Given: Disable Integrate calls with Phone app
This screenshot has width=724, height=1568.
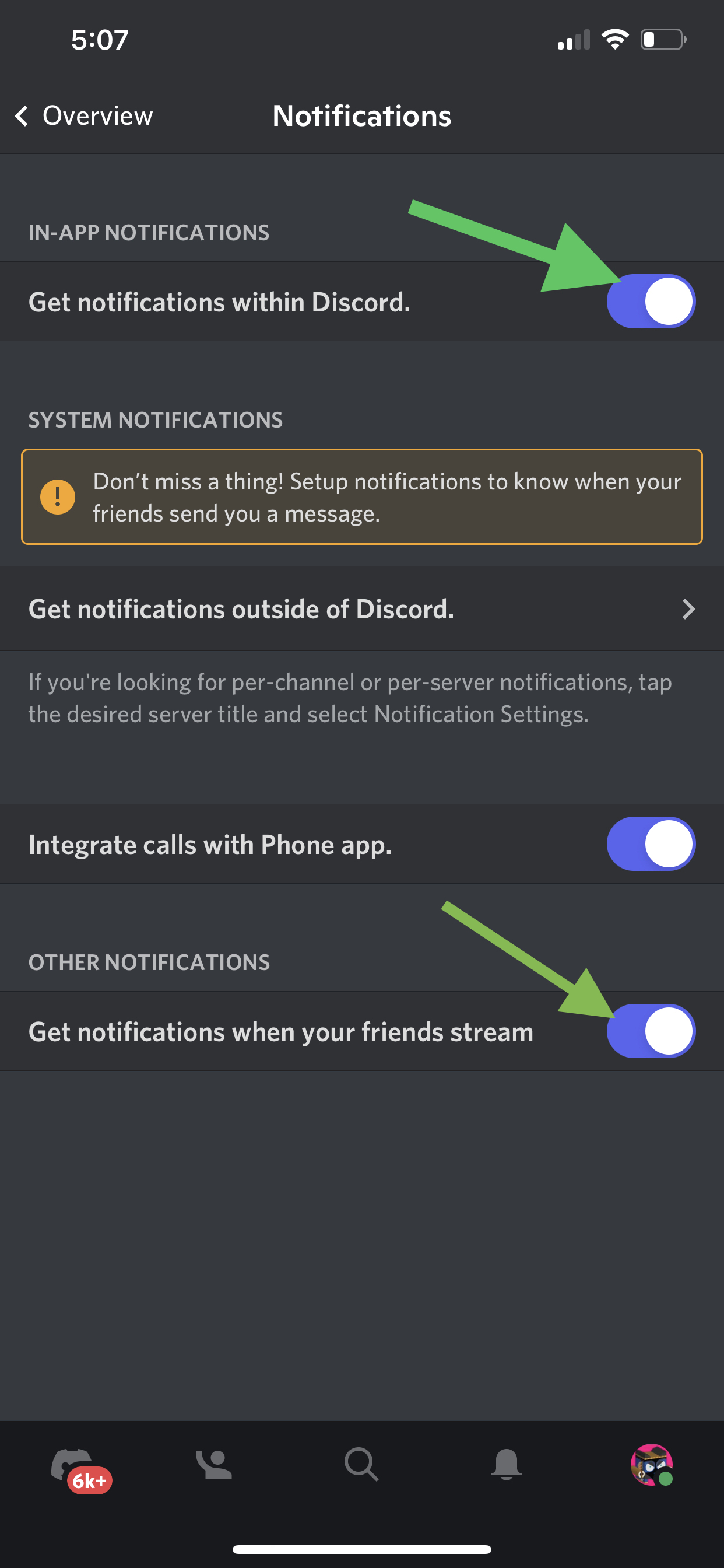Looking at the screenshot, I should (x=651, y=843).
